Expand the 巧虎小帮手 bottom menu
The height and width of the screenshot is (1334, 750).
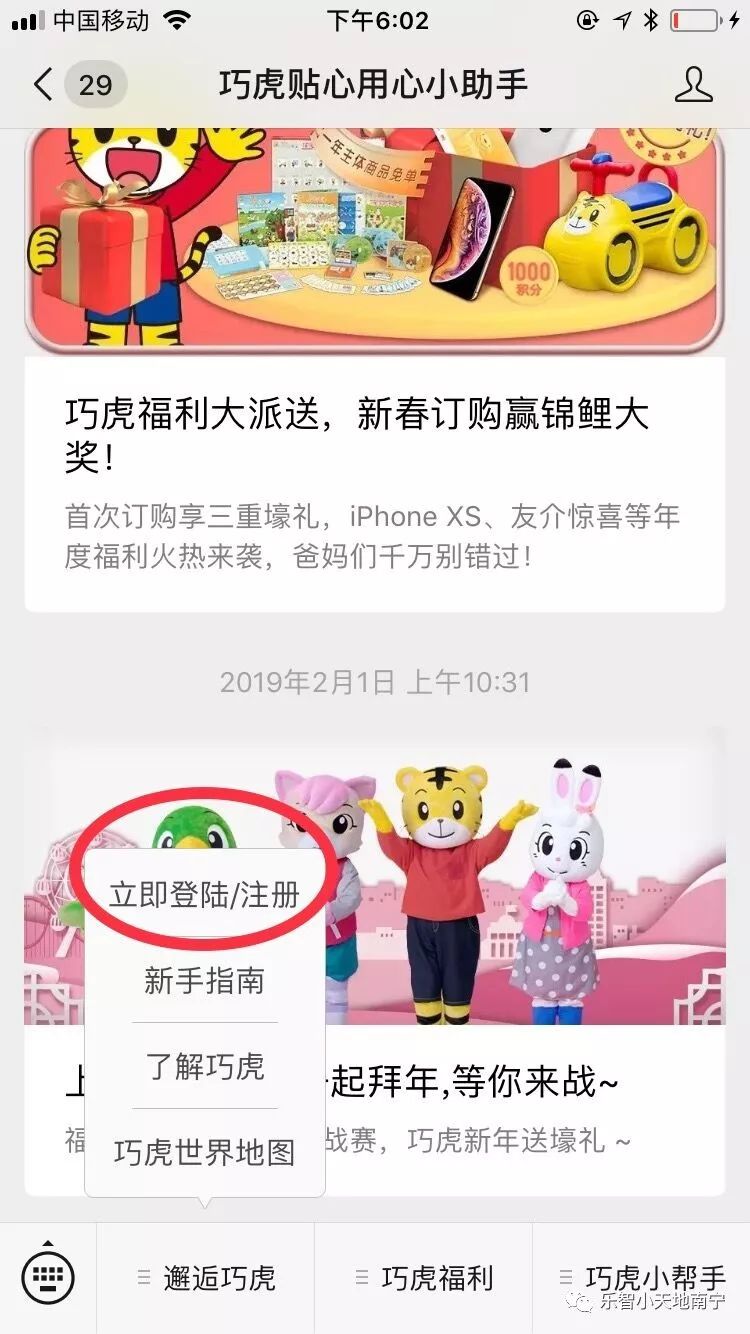pyautogui.click(x=642, y=1278)
